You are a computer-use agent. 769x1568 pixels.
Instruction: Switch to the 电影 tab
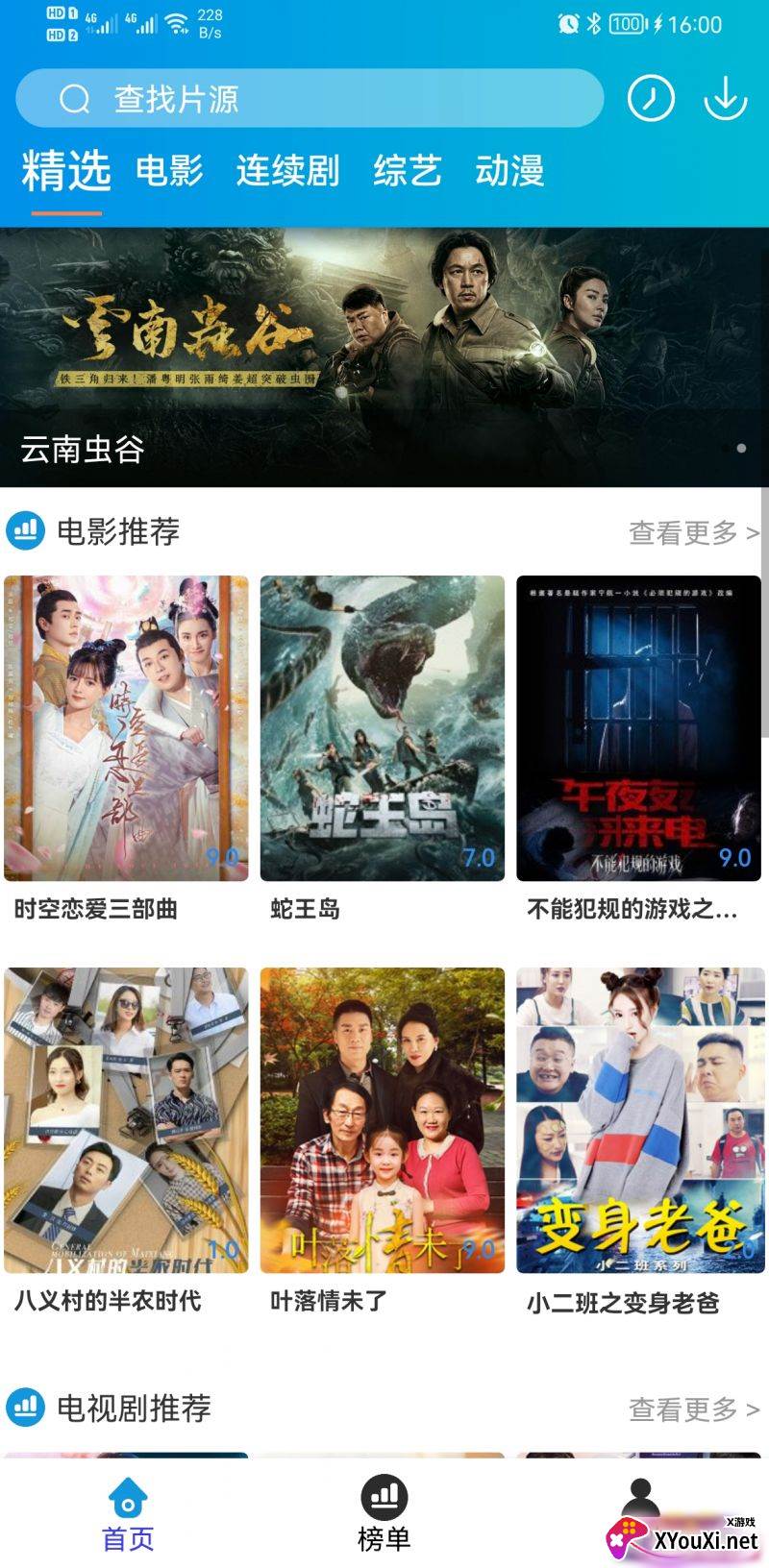[x=169, y=171]
